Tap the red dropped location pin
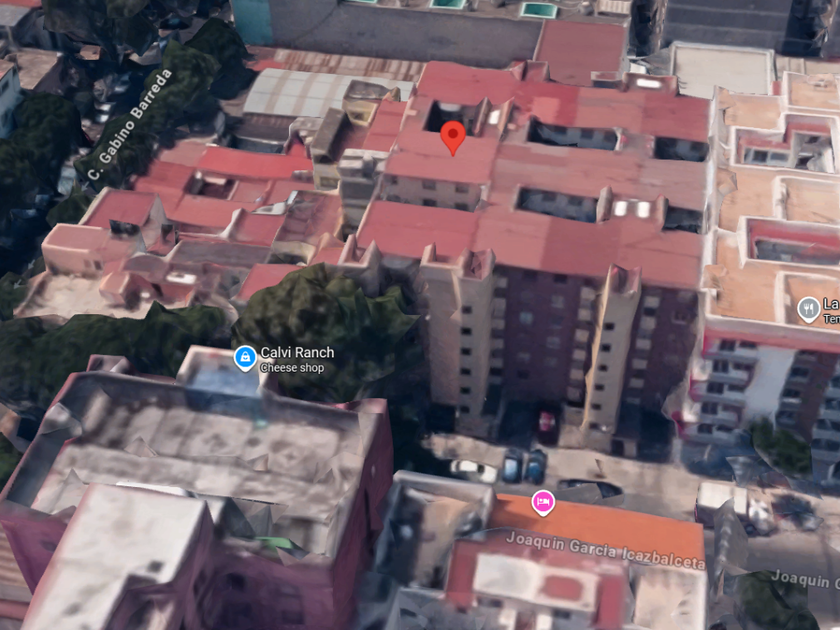840x630 pixels. click(453, 138)
